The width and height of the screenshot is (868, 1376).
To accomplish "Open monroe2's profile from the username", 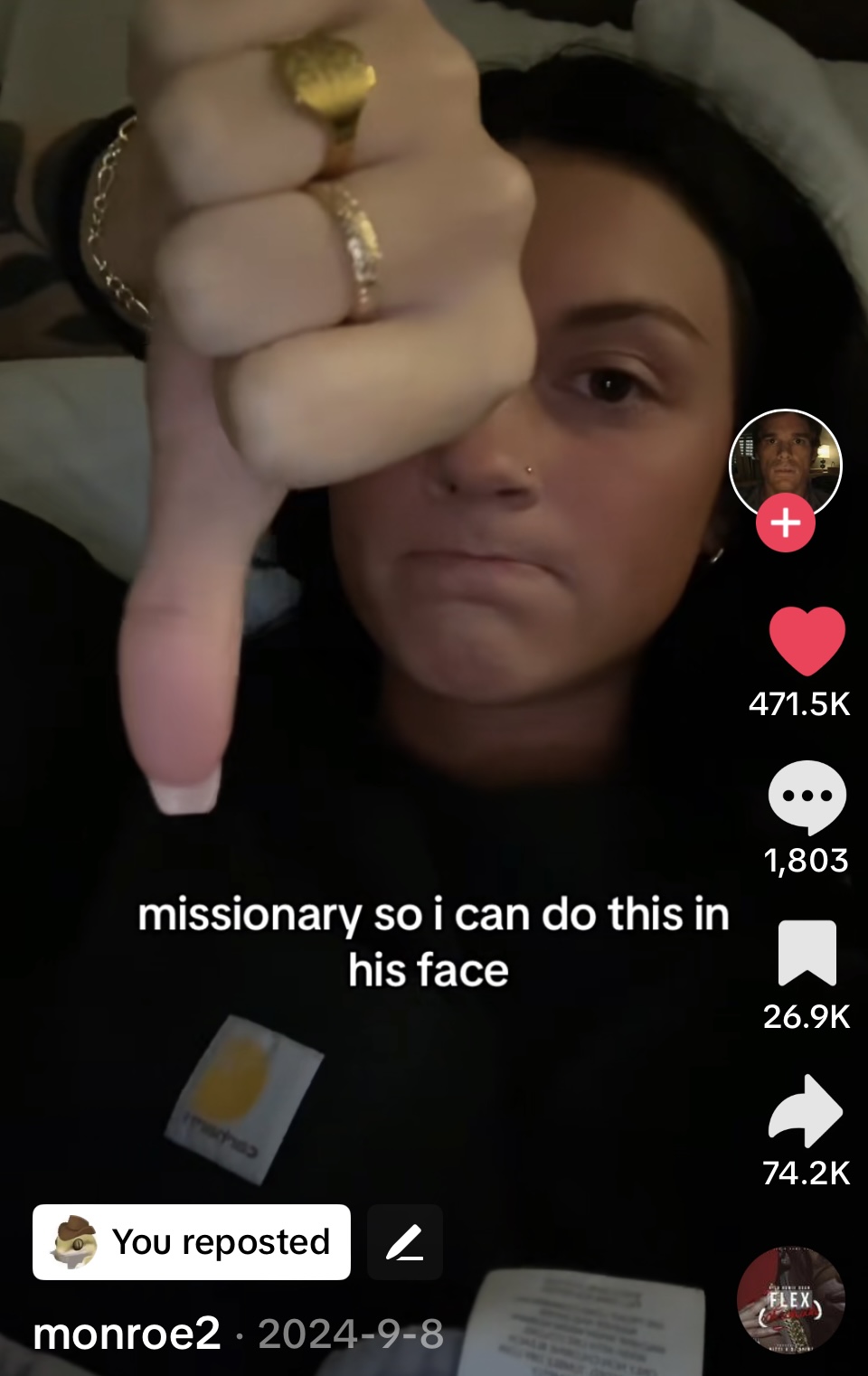I will pos(127,1334).
